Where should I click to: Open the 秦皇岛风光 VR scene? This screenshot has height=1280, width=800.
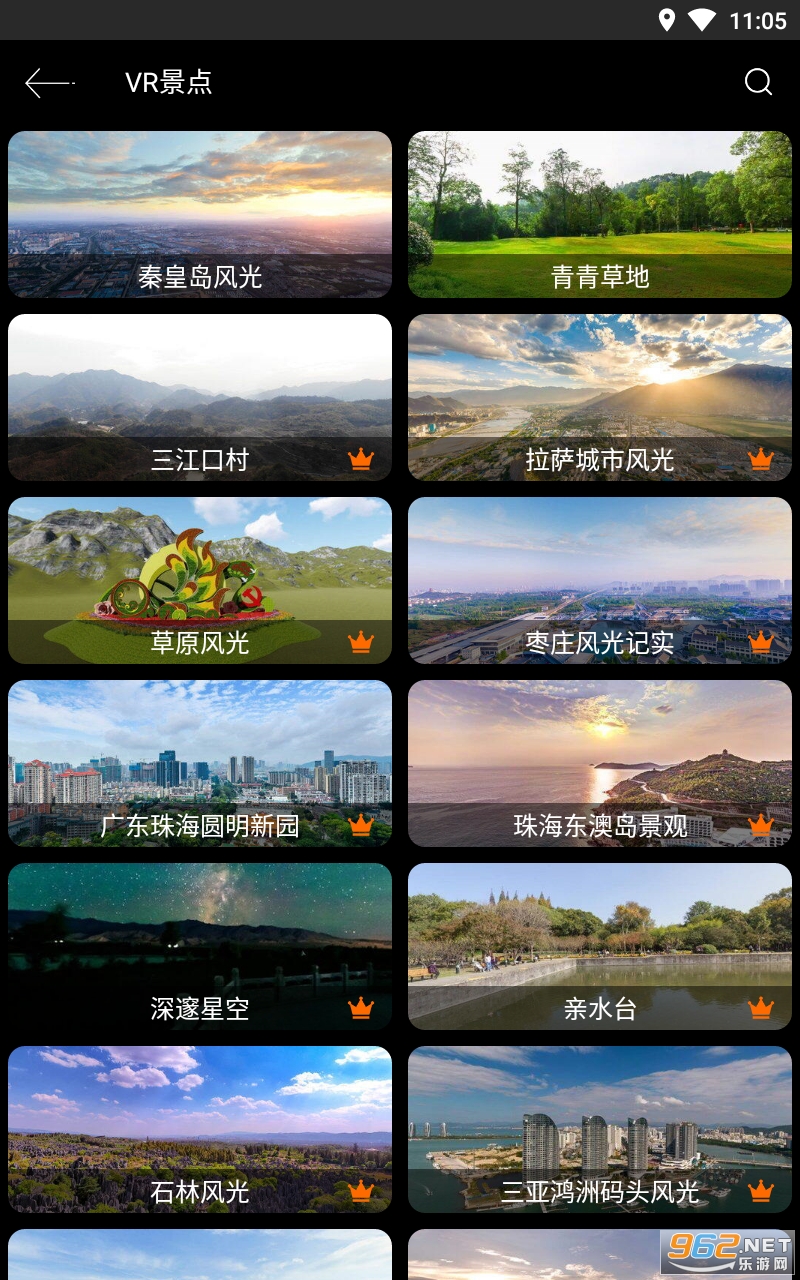[200, 214]
